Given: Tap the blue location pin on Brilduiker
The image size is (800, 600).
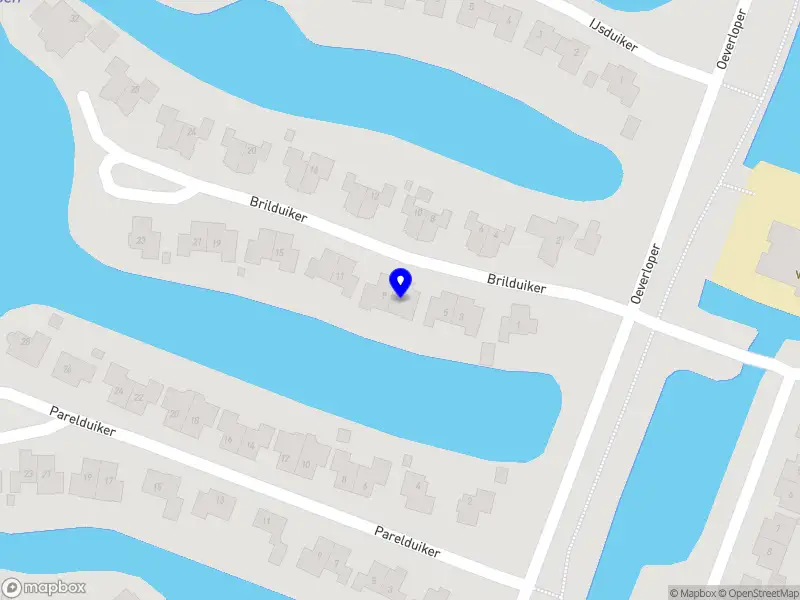Looking at the screenshot, I should pyautogui.click(x=401, y=282).
